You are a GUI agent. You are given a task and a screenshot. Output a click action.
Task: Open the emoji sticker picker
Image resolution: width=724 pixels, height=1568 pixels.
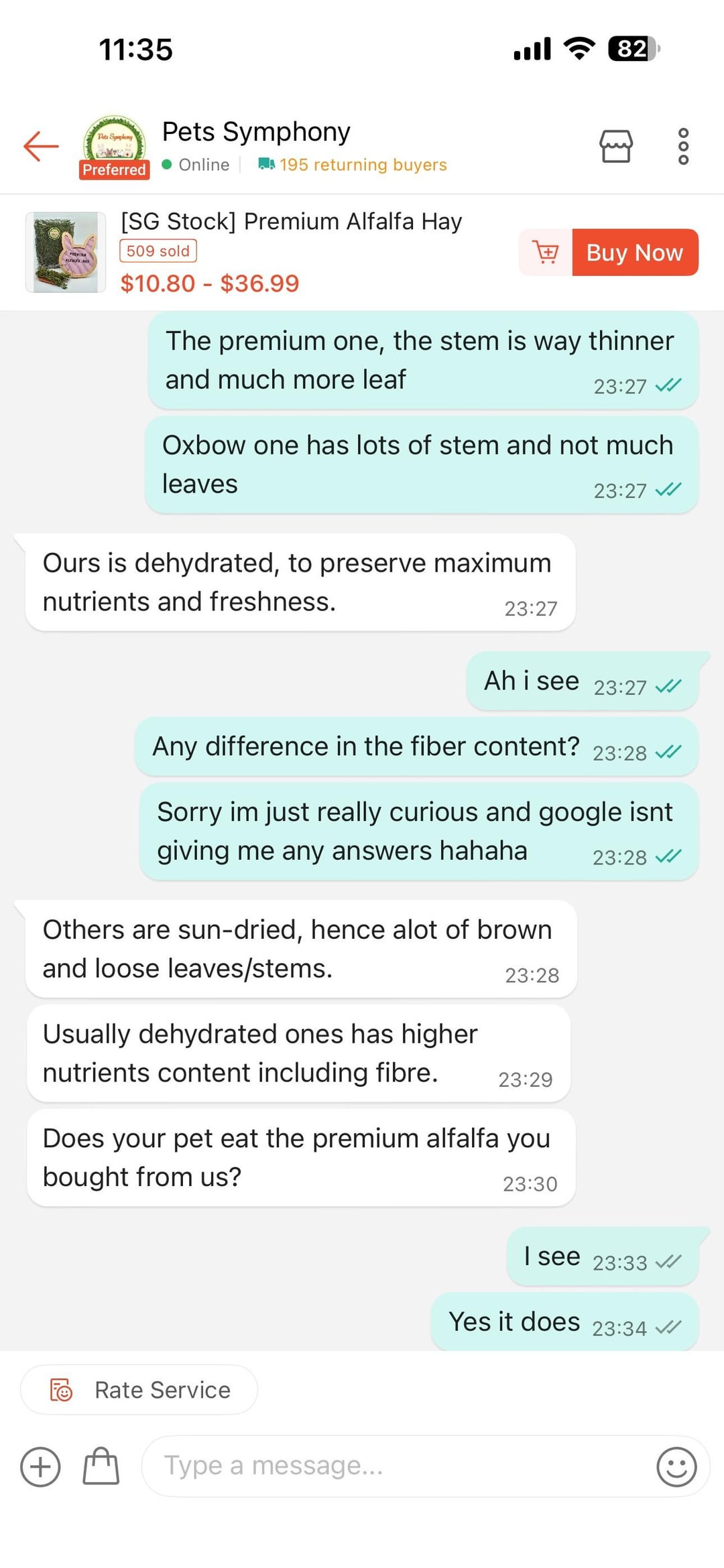click(x=676, y=1467)
